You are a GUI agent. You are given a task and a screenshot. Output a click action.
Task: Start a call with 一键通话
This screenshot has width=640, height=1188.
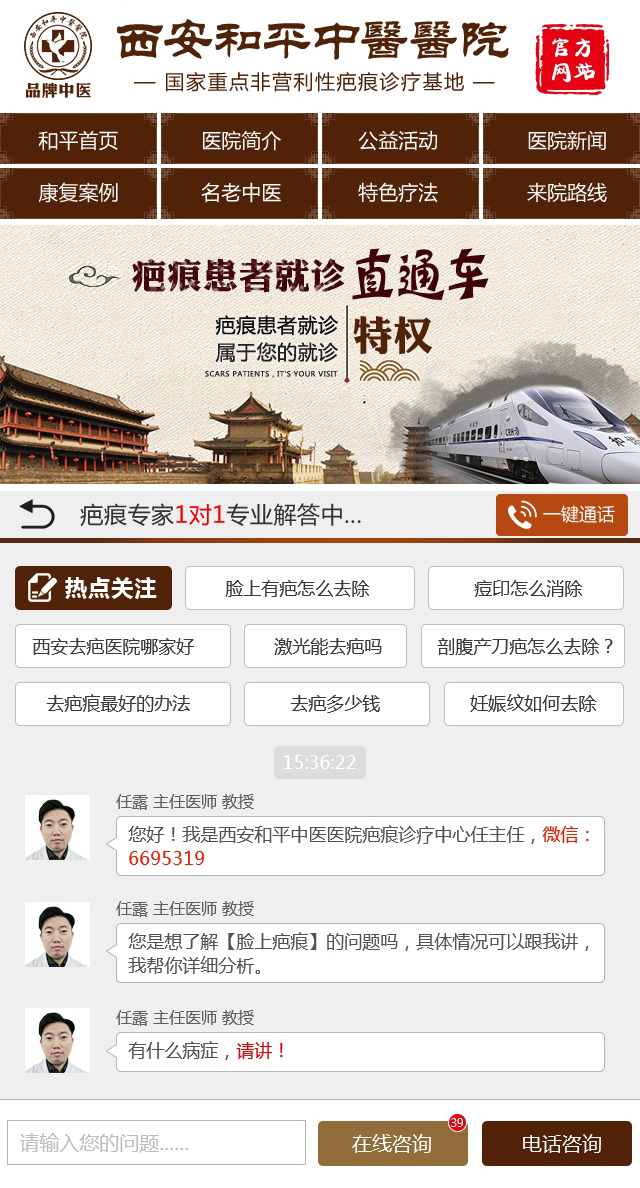coord(562,515)
